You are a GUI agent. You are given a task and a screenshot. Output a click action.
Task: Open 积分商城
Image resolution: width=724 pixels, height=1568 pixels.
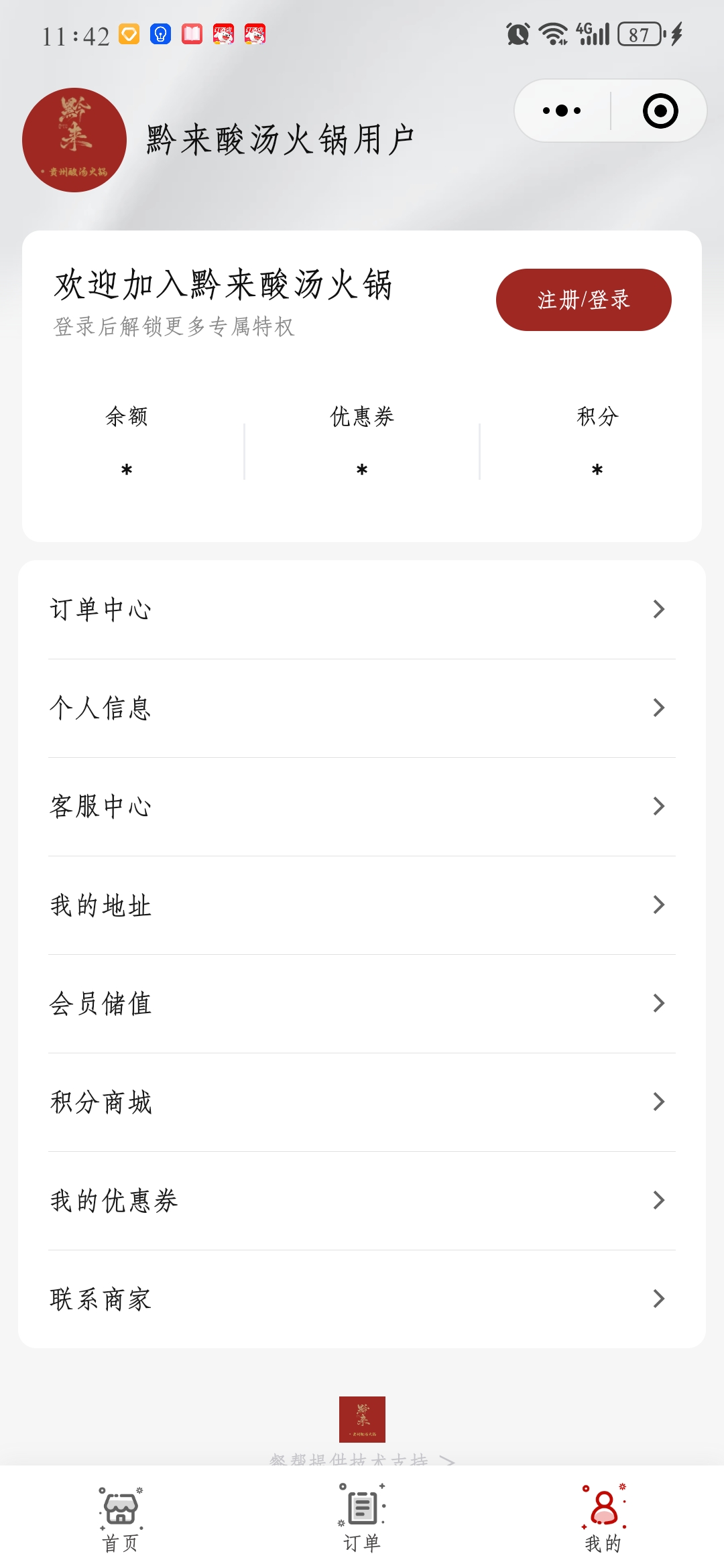click(362, 1102)
